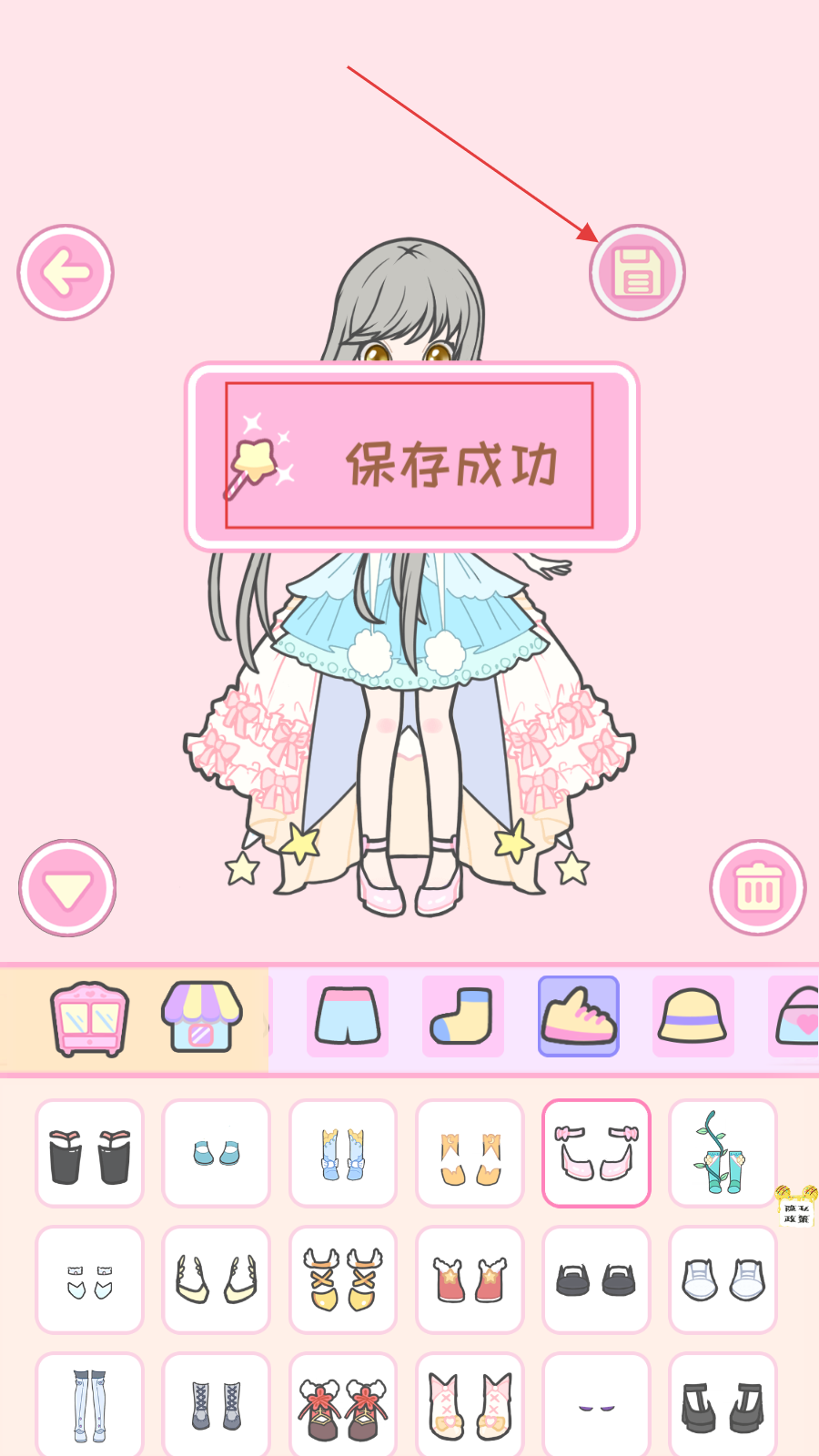Tap the trash can delete button
Screen dimensions: 819x1456
757,887
